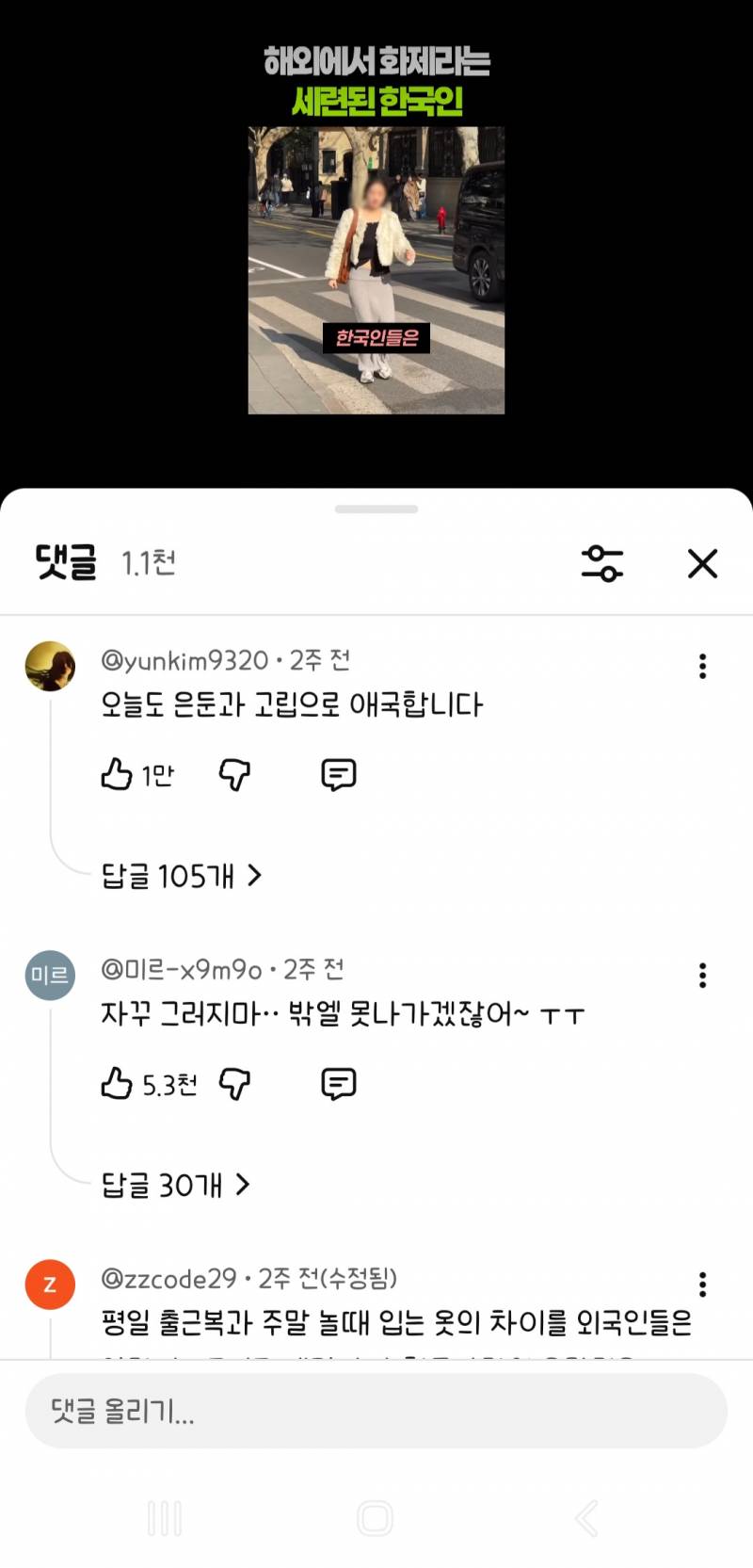
Task: Like the comment by @yunkim9320
Action: [115, 773]
